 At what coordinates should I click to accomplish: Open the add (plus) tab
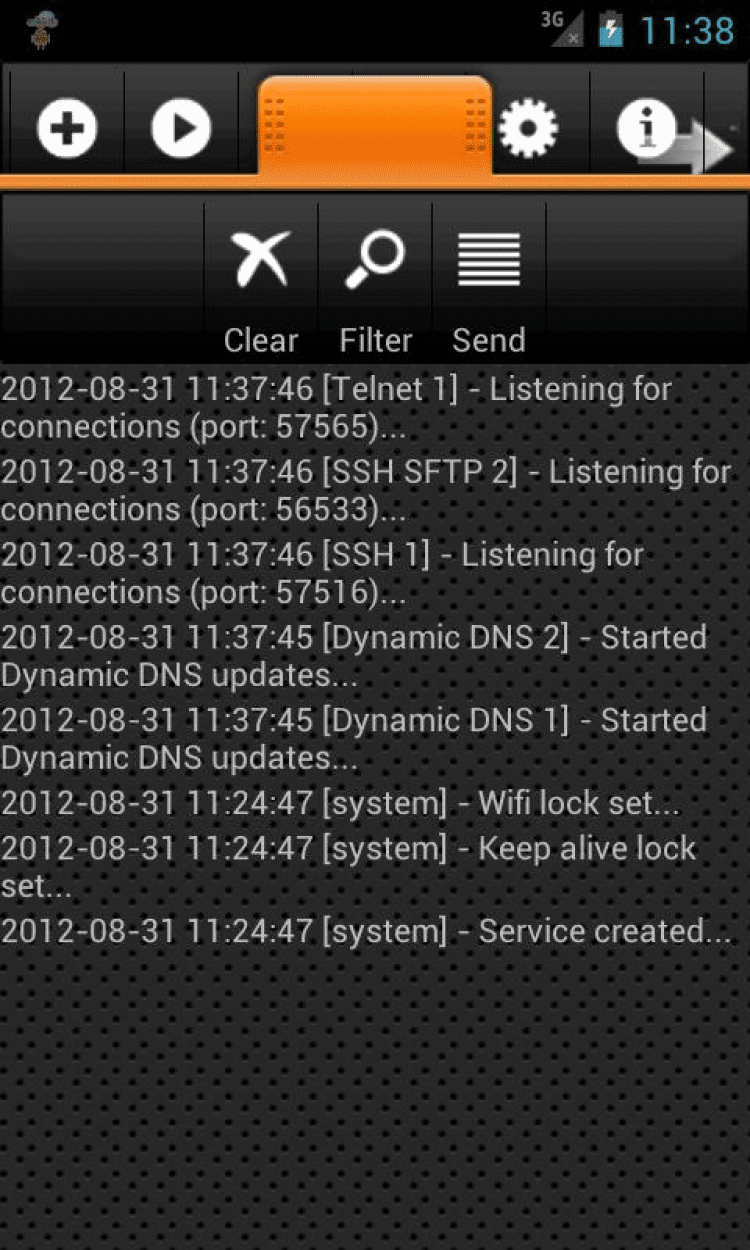[x=67, y=129]
